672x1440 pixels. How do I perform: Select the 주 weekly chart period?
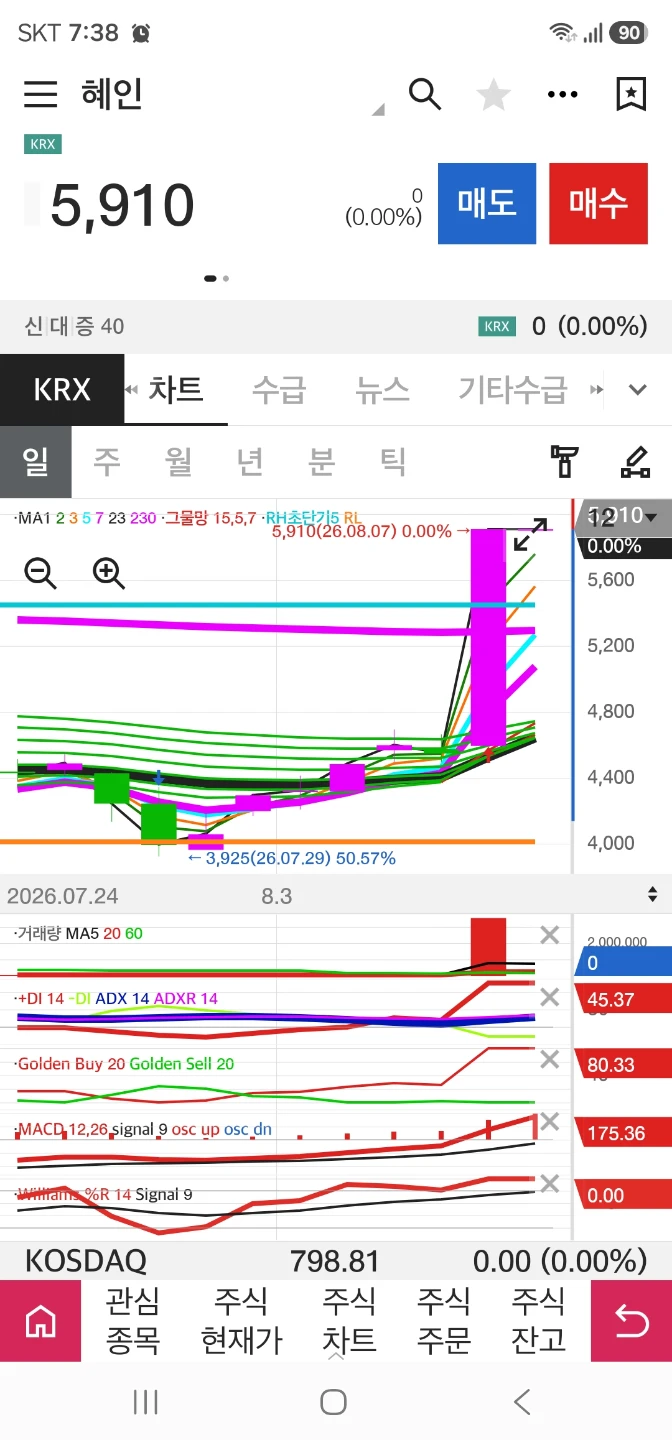[106, 461]
